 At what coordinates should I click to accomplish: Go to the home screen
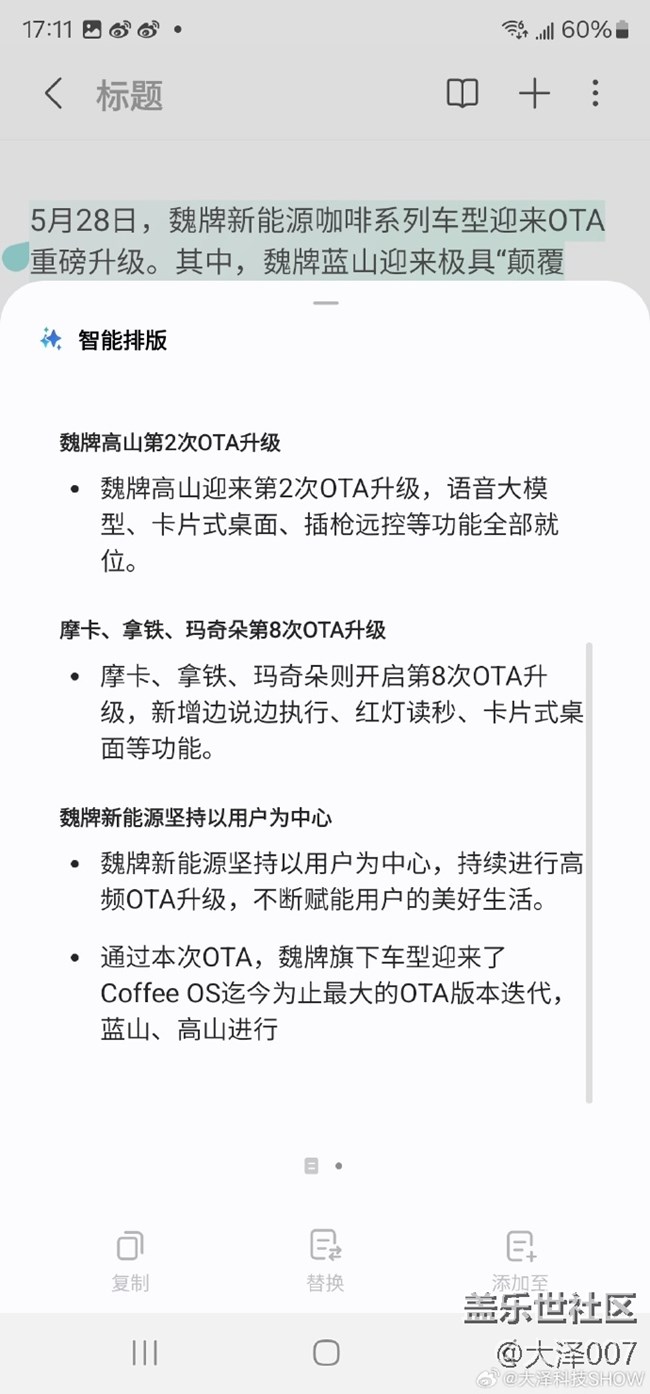[x=326, y=1353]
